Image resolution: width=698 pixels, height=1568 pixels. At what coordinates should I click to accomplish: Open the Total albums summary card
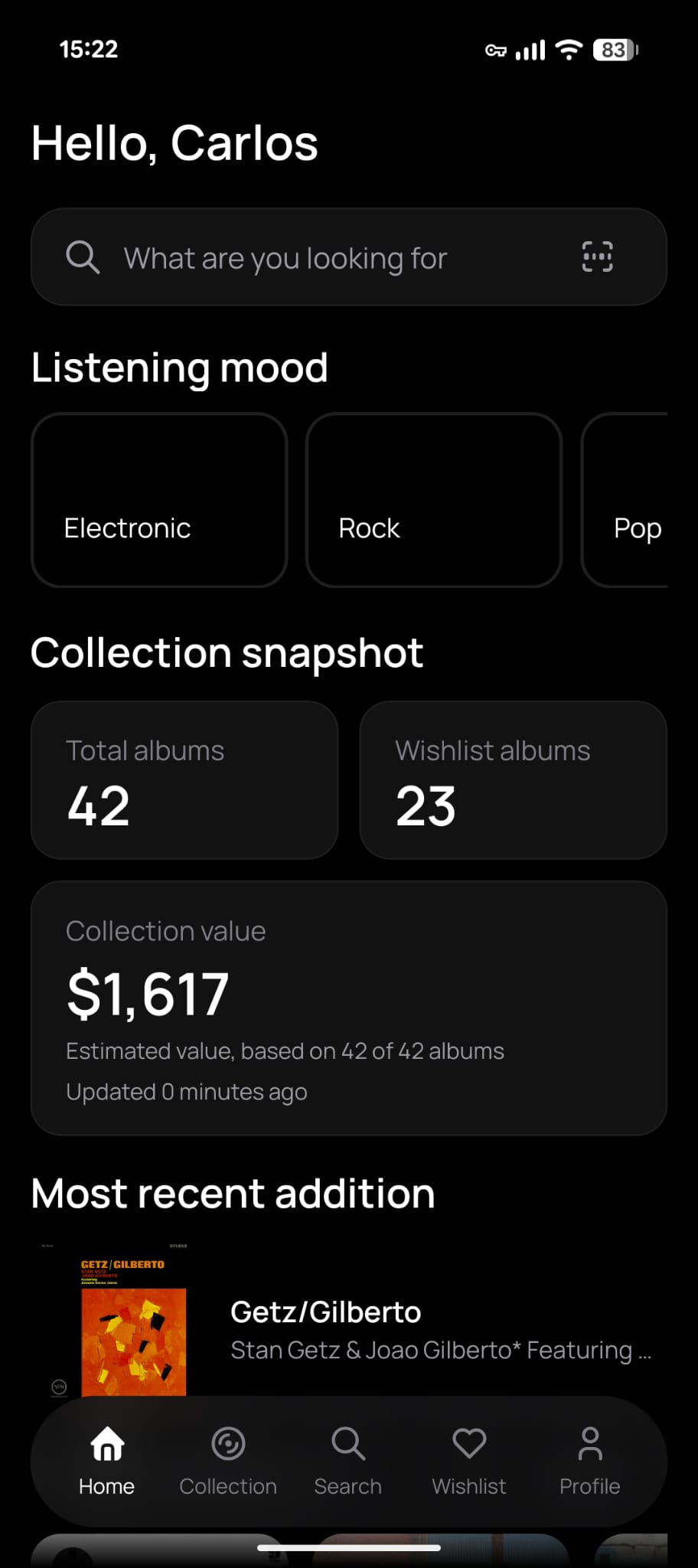click(184, 780)
